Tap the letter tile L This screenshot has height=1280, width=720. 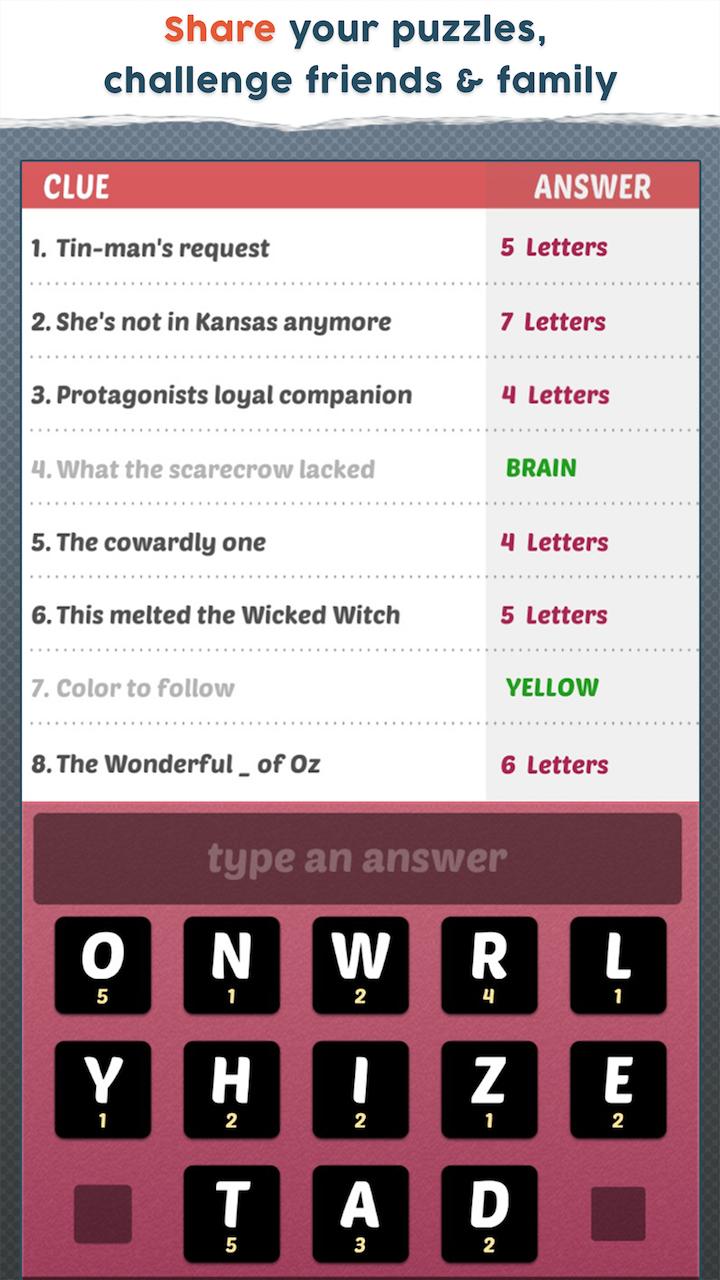pyautogui.click(x=618, y=966)
